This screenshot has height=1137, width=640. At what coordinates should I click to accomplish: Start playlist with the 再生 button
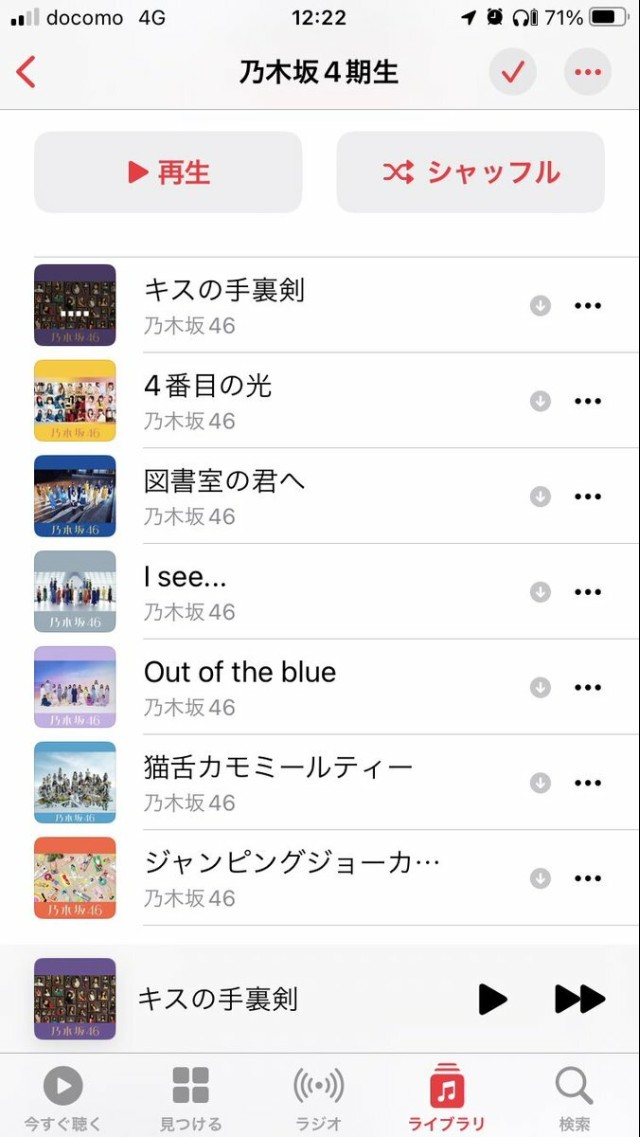(x=168, y=172)
